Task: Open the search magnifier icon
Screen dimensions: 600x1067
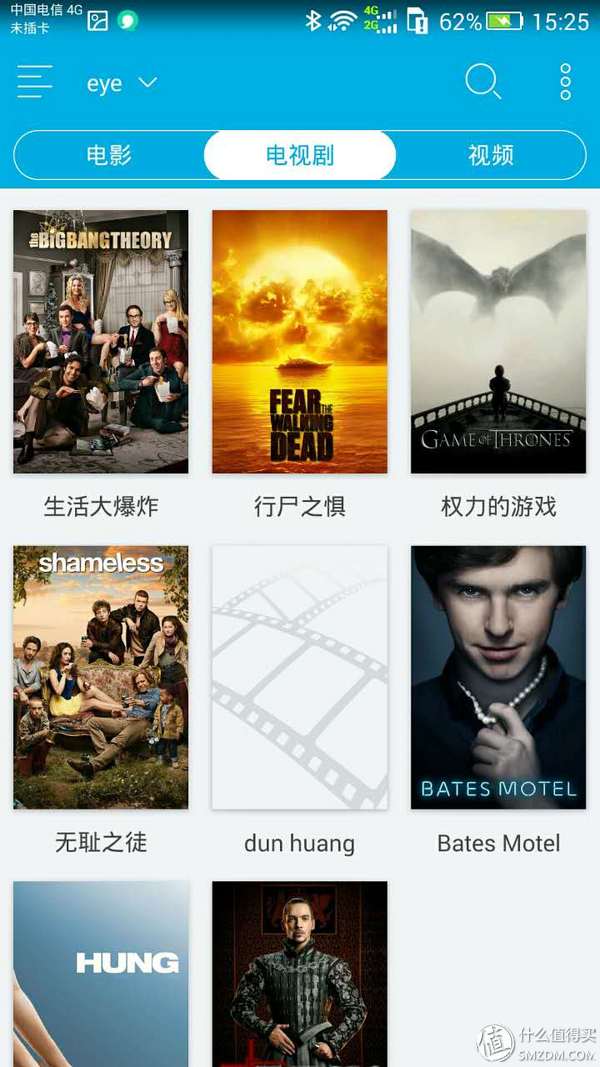Action: pos(483,82)
